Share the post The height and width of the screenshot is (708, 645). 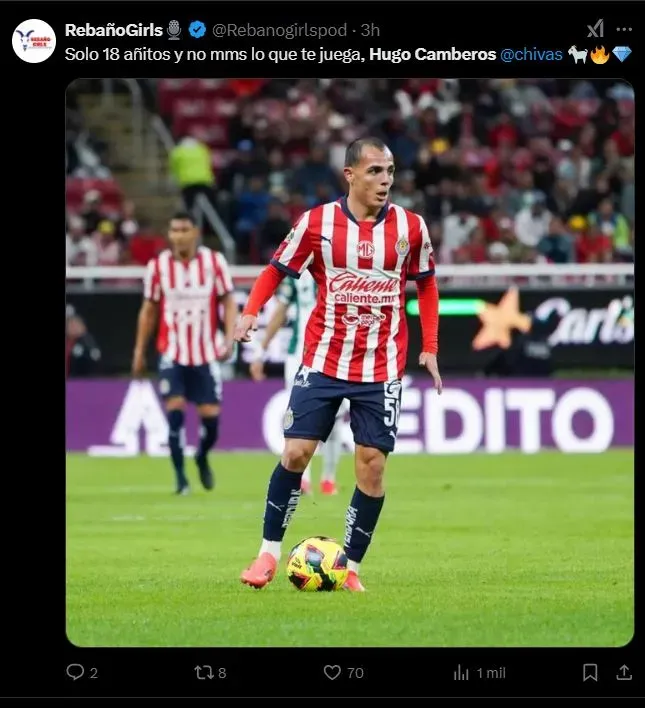click(x=624, y=672)
